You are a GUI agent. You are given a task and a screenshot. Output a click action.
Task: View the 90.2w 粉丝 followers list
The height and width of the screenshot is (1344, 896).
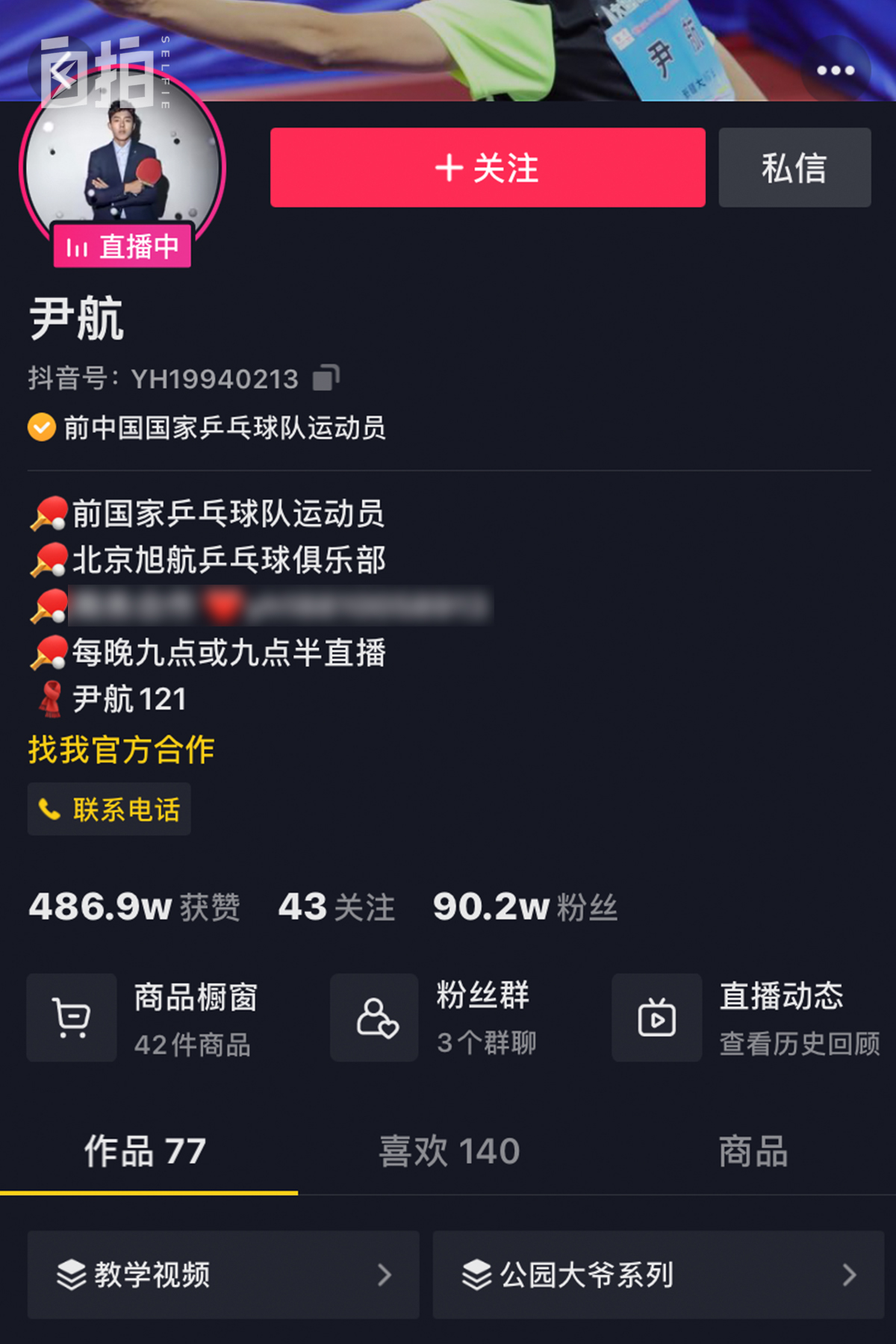click(x=525, y=907)
